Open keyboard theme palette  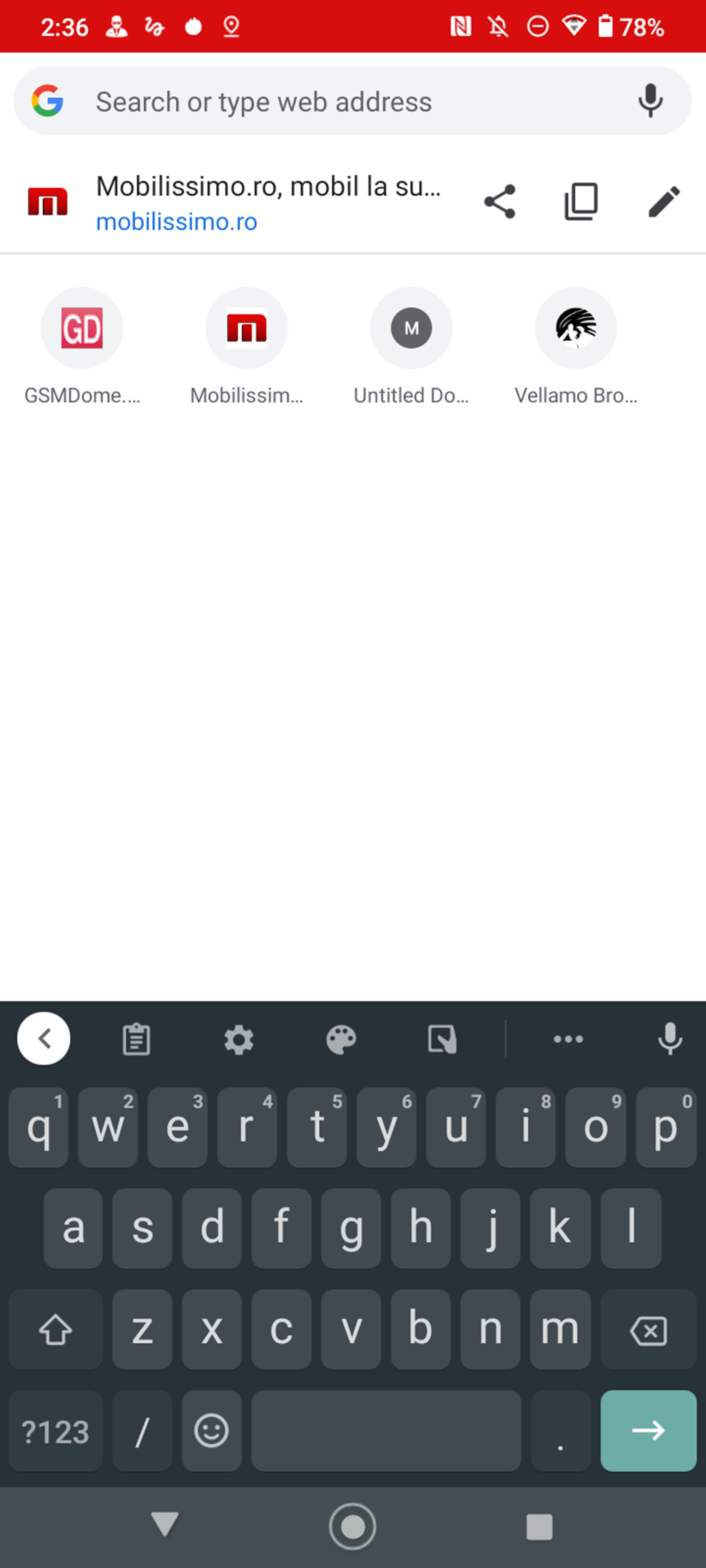pos(341,1039)
